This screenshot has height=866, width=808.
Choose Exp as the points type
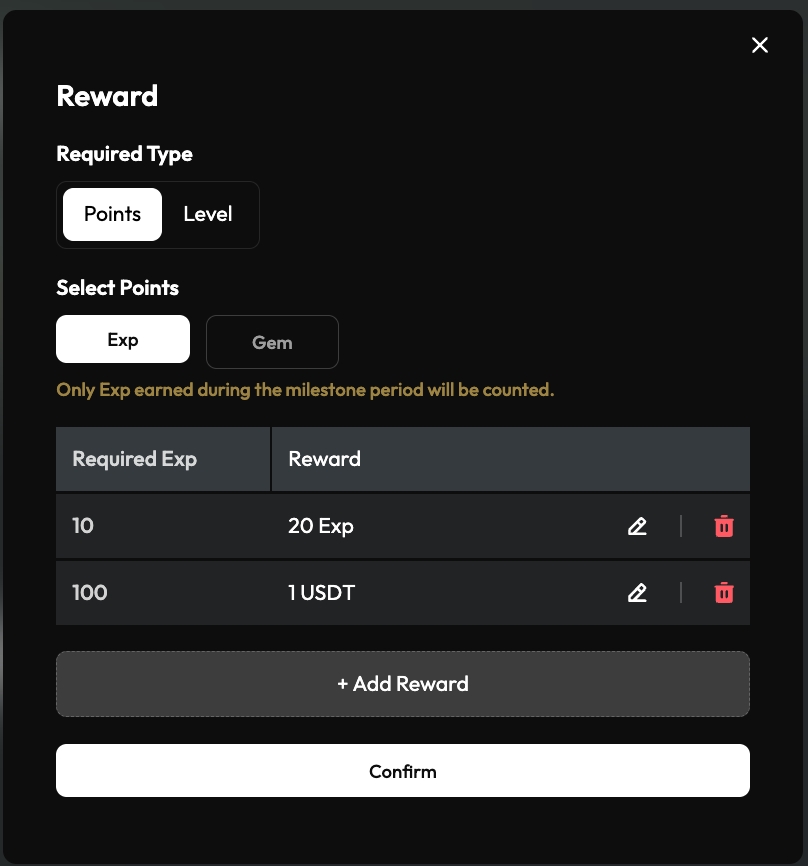(123, 339)
